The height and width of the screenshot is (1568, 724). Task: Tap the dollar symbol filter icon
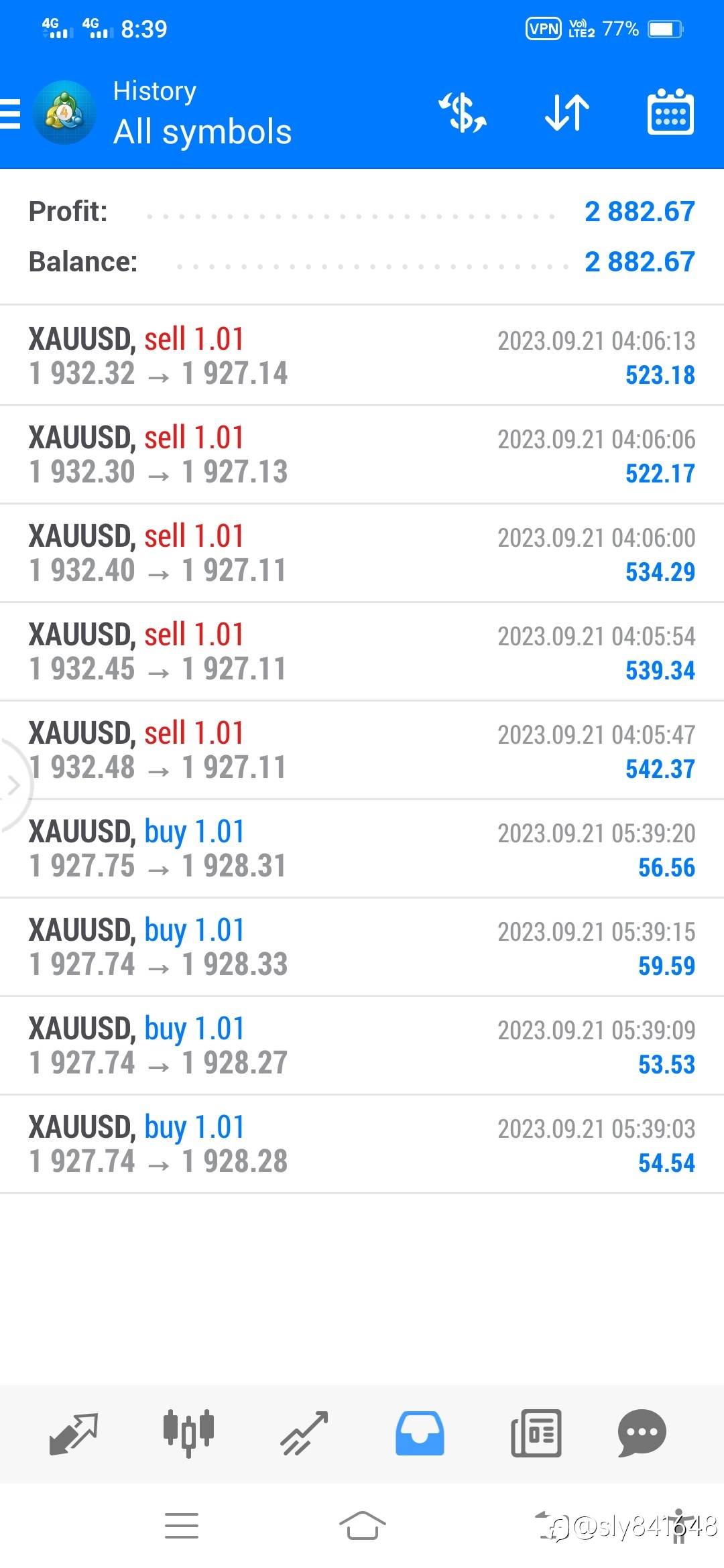[463, 113]
